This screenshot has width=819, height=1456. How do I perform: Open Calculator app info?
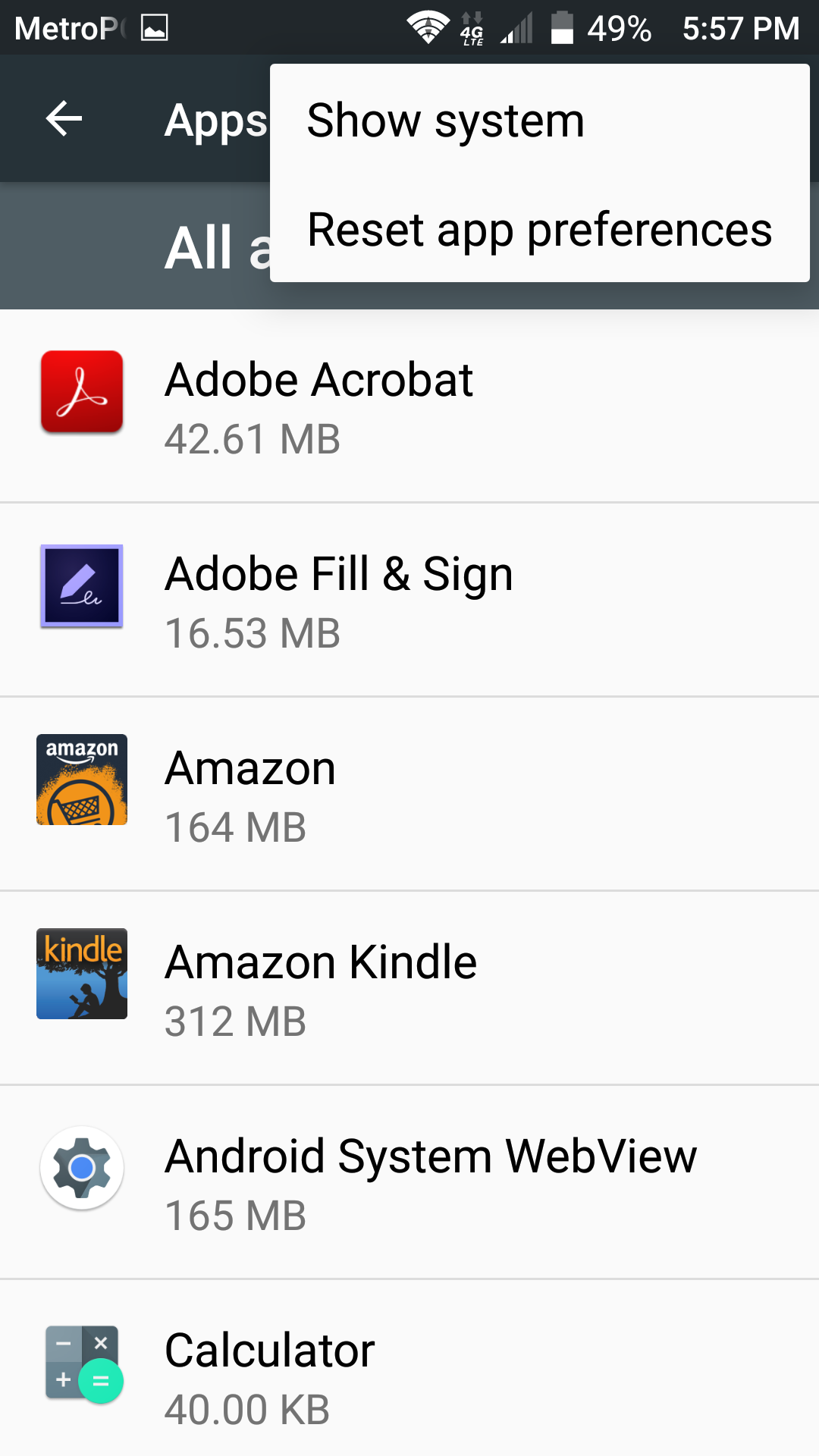(x=409, y=1368)
